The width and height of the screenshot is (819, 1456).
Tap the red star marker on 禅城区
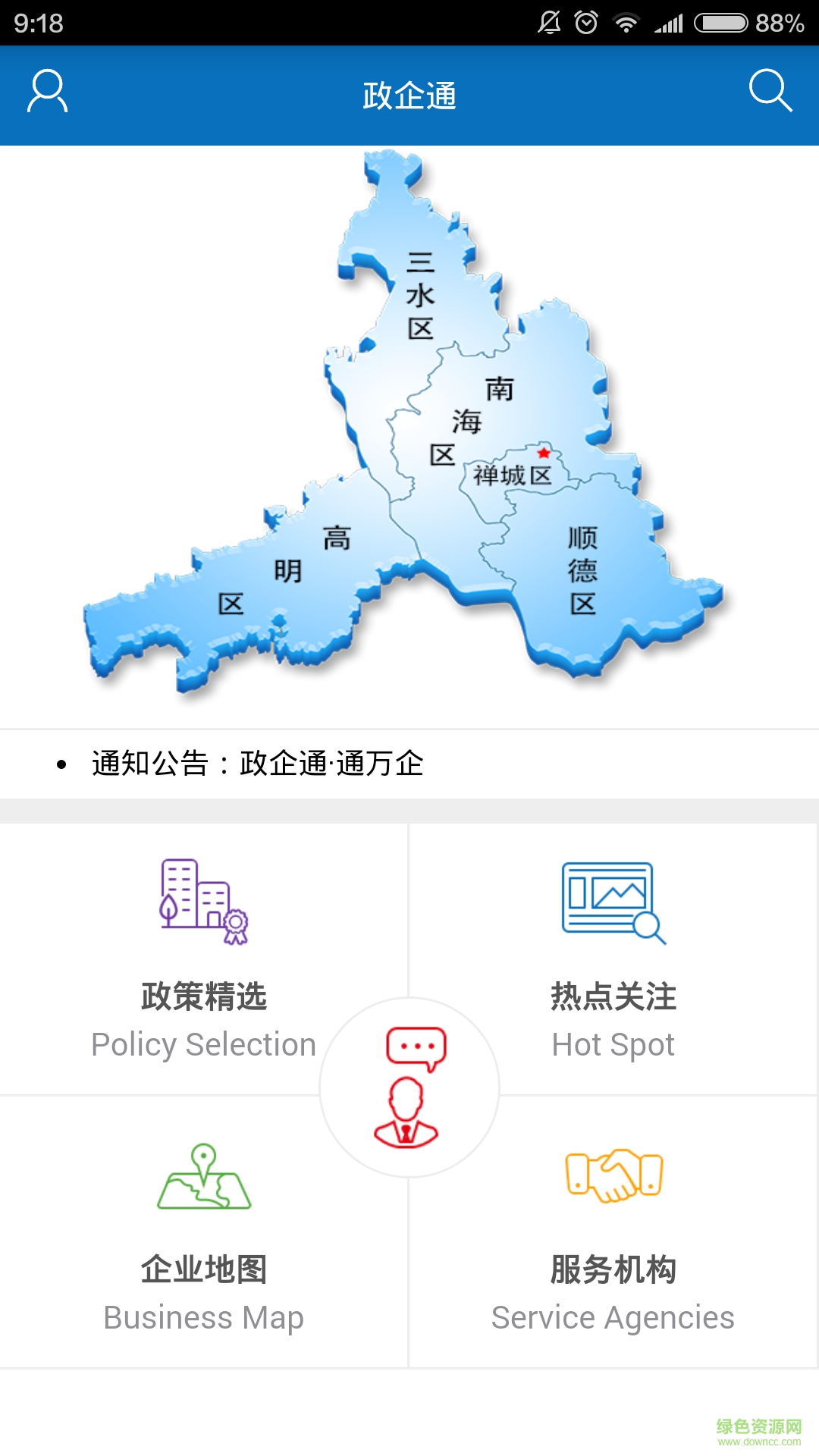[544, 451]
